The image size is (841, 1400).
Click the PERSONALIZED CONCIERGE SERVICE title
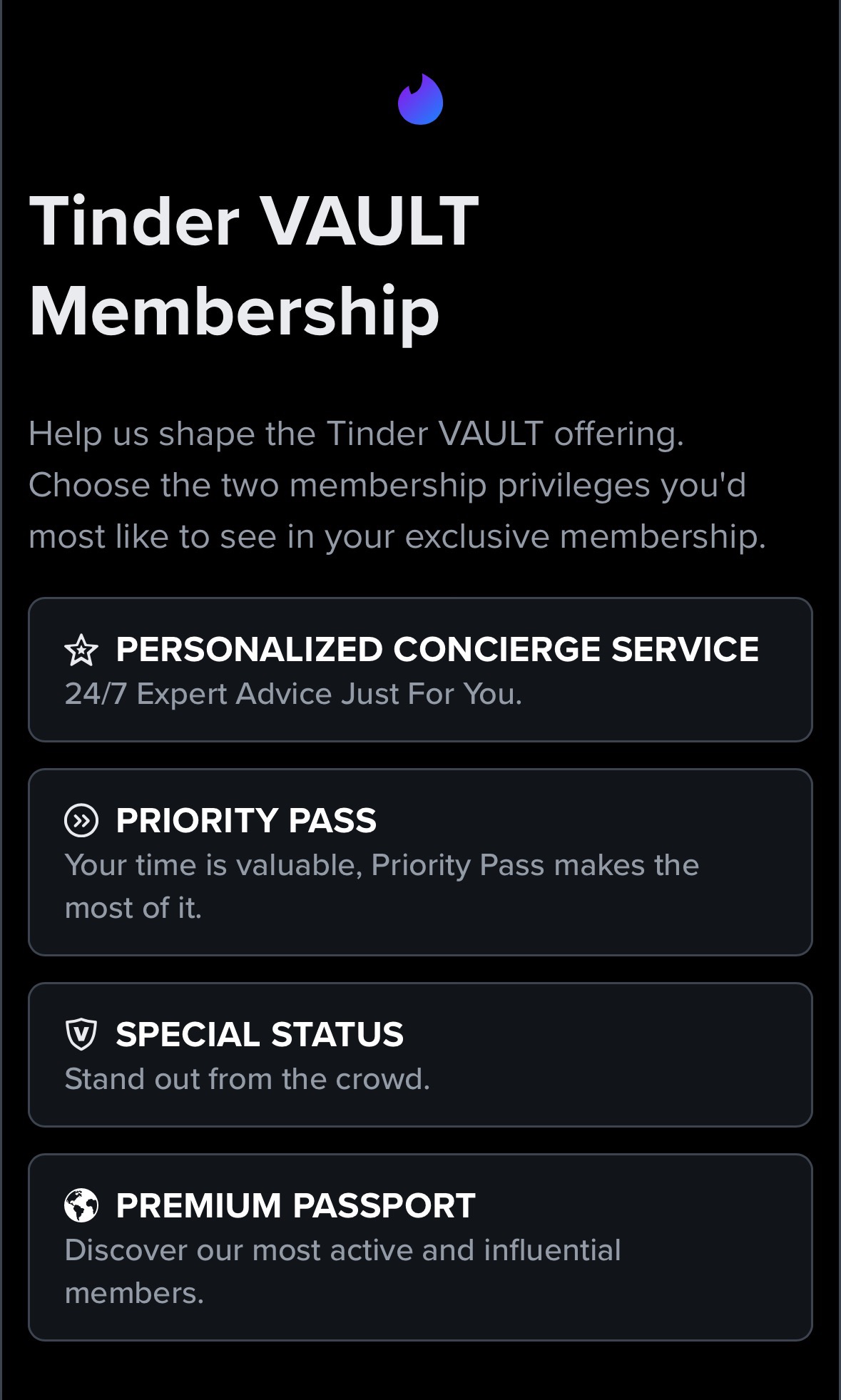tap(438, 649)
